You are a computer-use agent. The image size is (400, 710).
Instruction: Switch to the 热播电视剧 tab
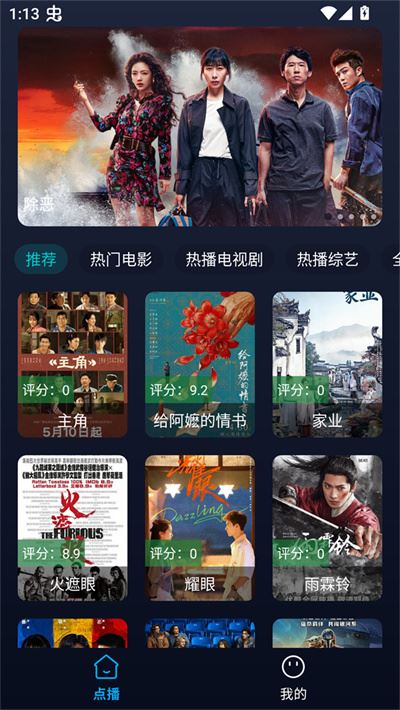224,259
